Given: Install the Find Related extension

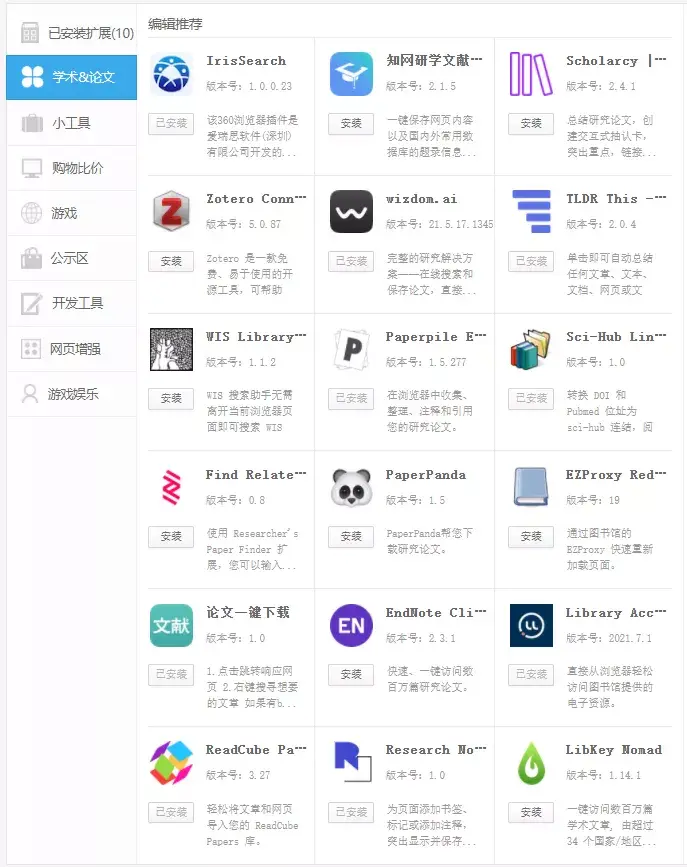Looking at the screenshot, I should coord(171,536).
